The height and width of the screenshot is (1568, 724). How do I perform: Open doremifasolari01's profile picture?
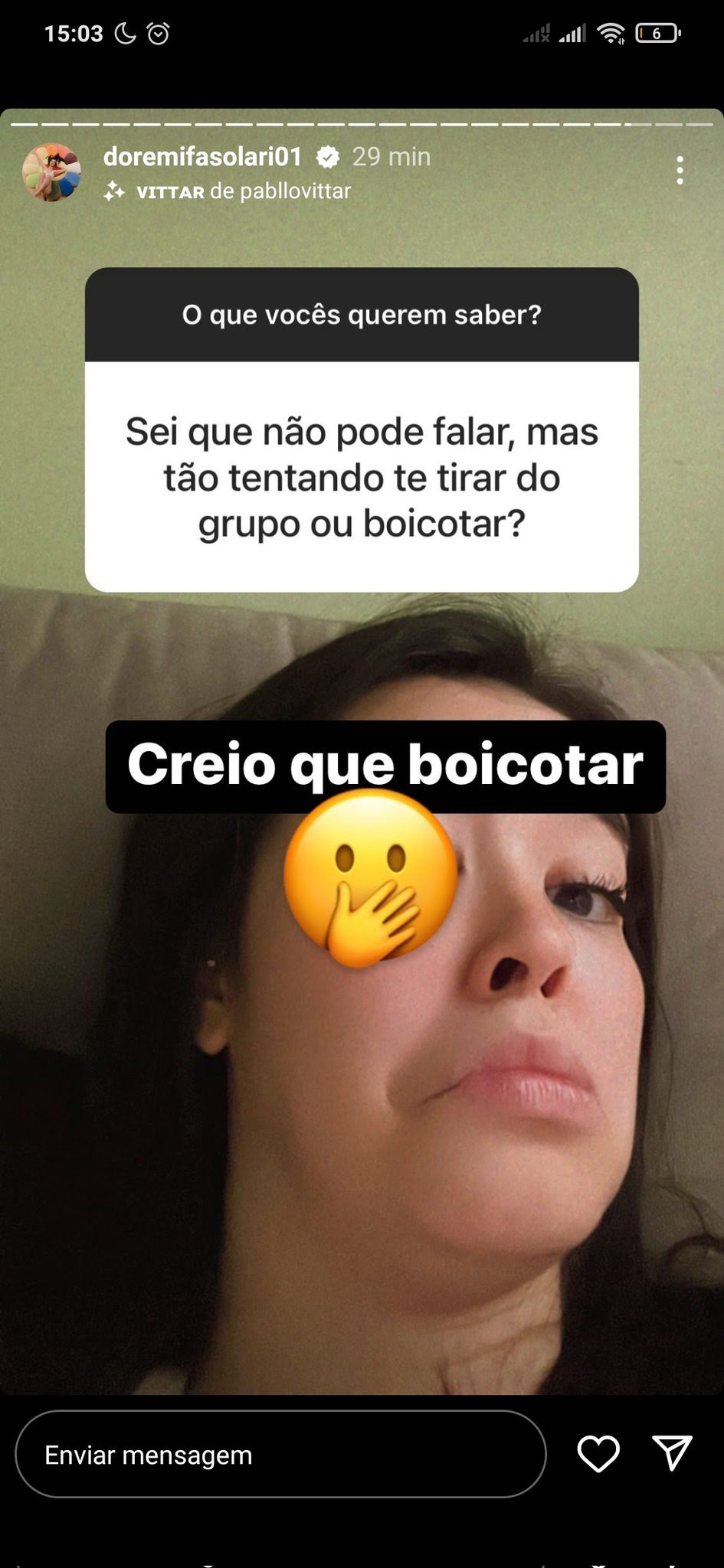pos(51,172)
